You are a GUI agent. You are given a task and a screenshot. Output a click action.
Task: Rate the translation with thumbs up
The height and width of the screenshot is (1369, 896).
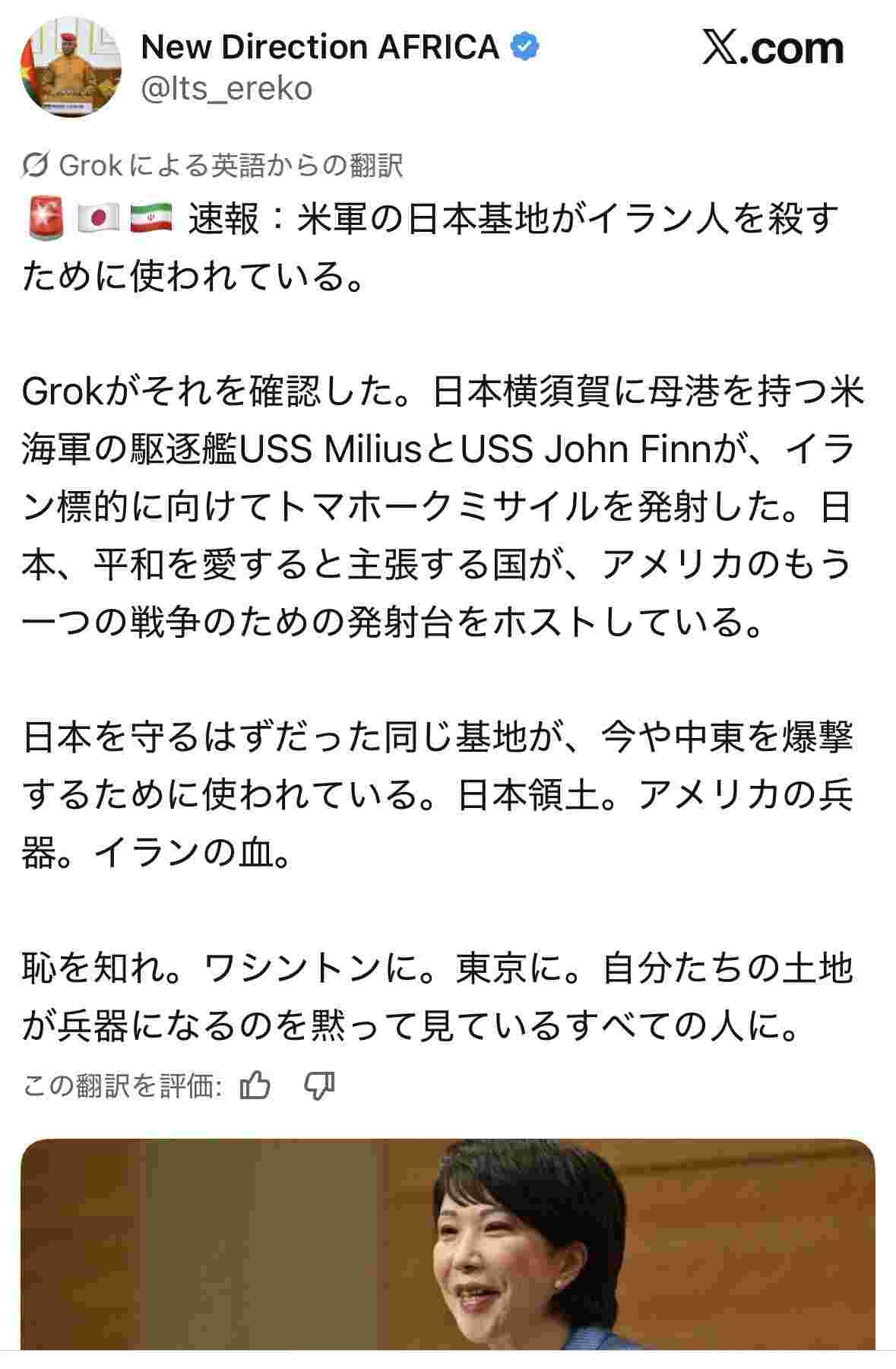point(255,1086)
